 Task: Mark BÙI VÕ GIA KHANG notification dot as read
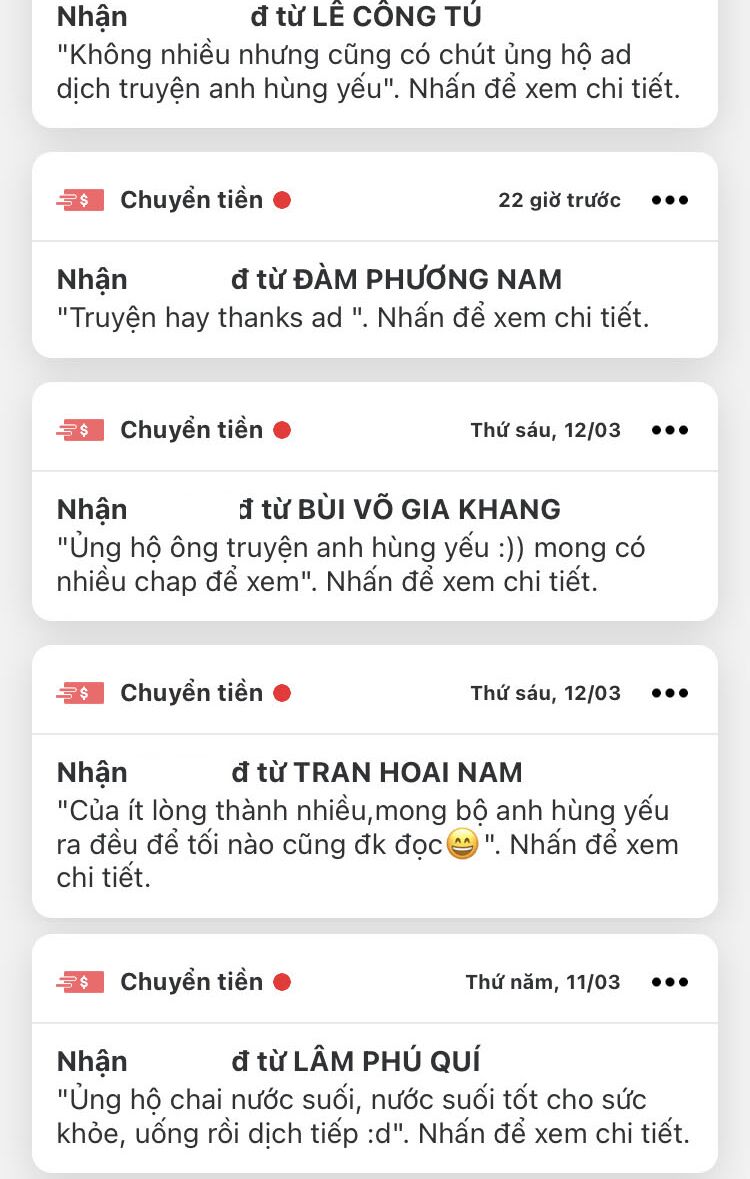click(283, 429)
